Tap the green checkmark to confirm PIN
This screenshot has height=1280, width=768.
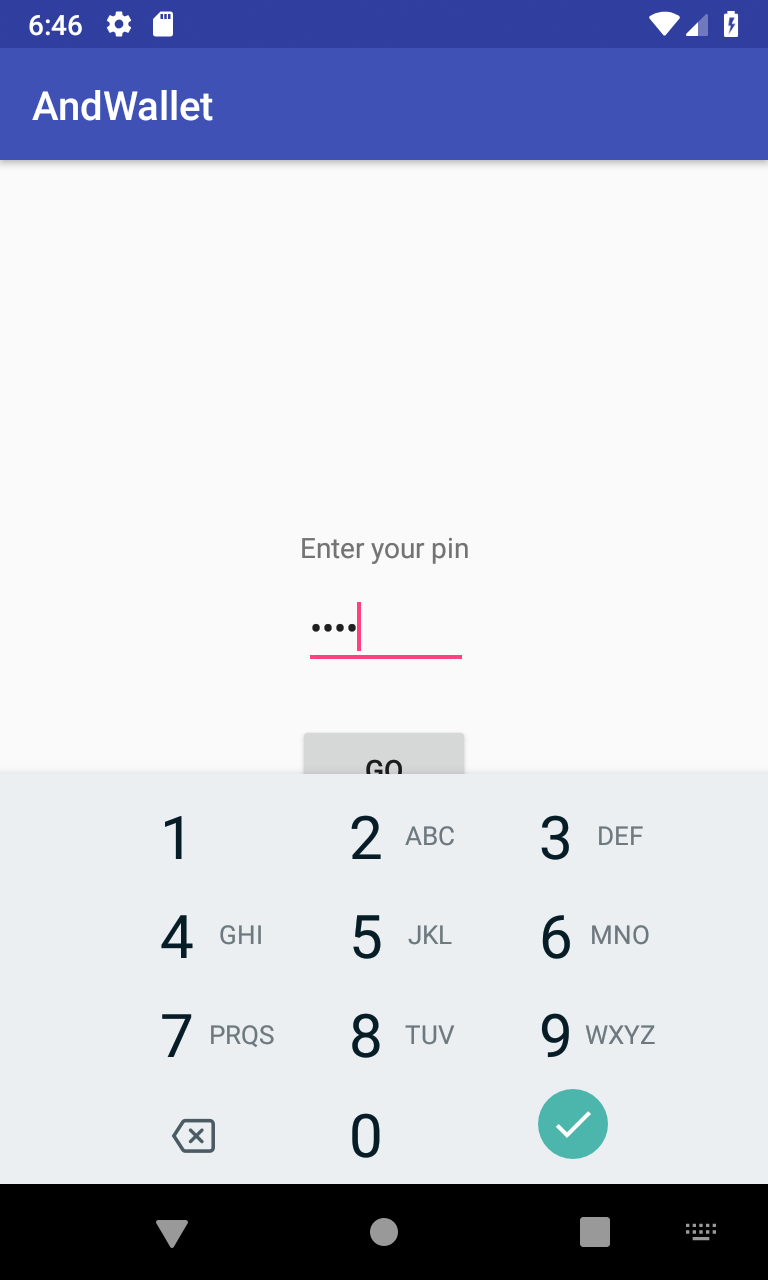pyautogui.click(x=572, y=1123)
